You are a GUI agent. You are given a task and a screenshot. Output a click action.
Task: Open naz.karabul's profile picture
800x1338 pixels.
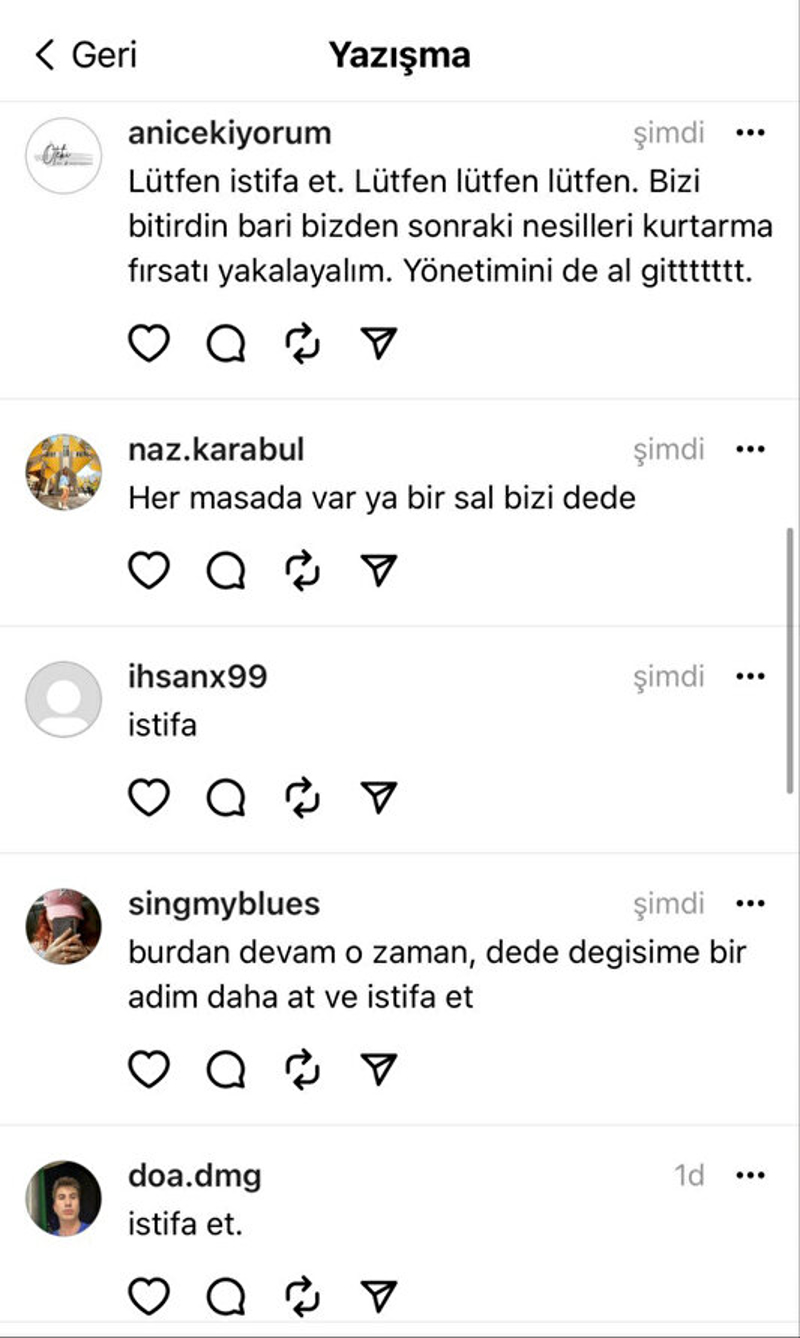pos(63,472)
